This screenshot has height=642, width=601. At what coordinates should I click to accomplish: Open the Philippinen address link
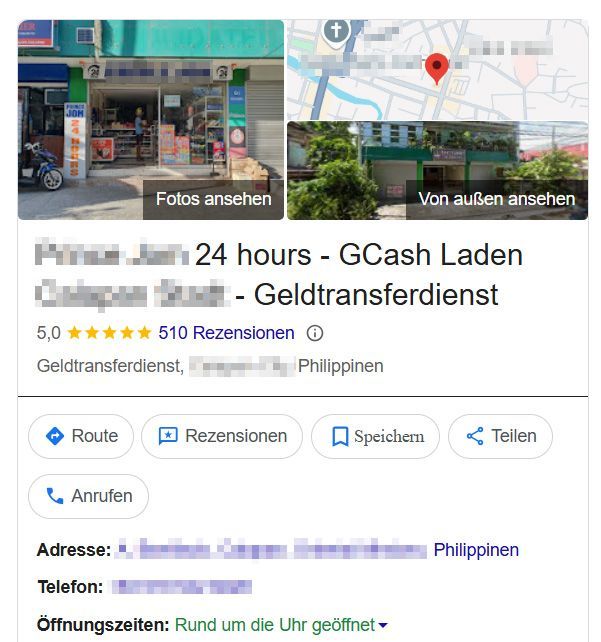(476, 550)
